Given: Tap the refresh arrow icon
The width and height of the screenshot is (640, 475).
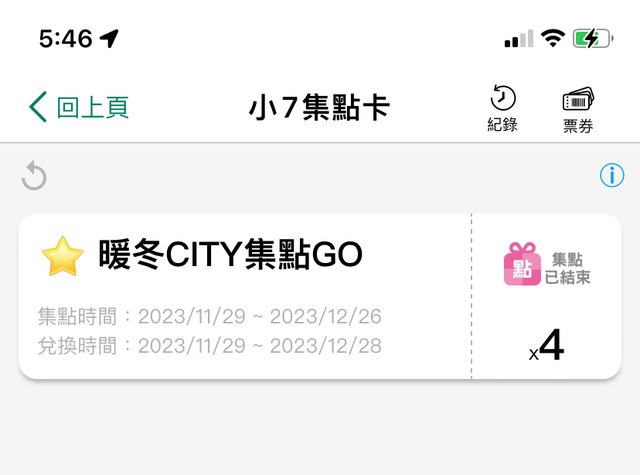Looking at the screenshot, I should coord(34,177).
